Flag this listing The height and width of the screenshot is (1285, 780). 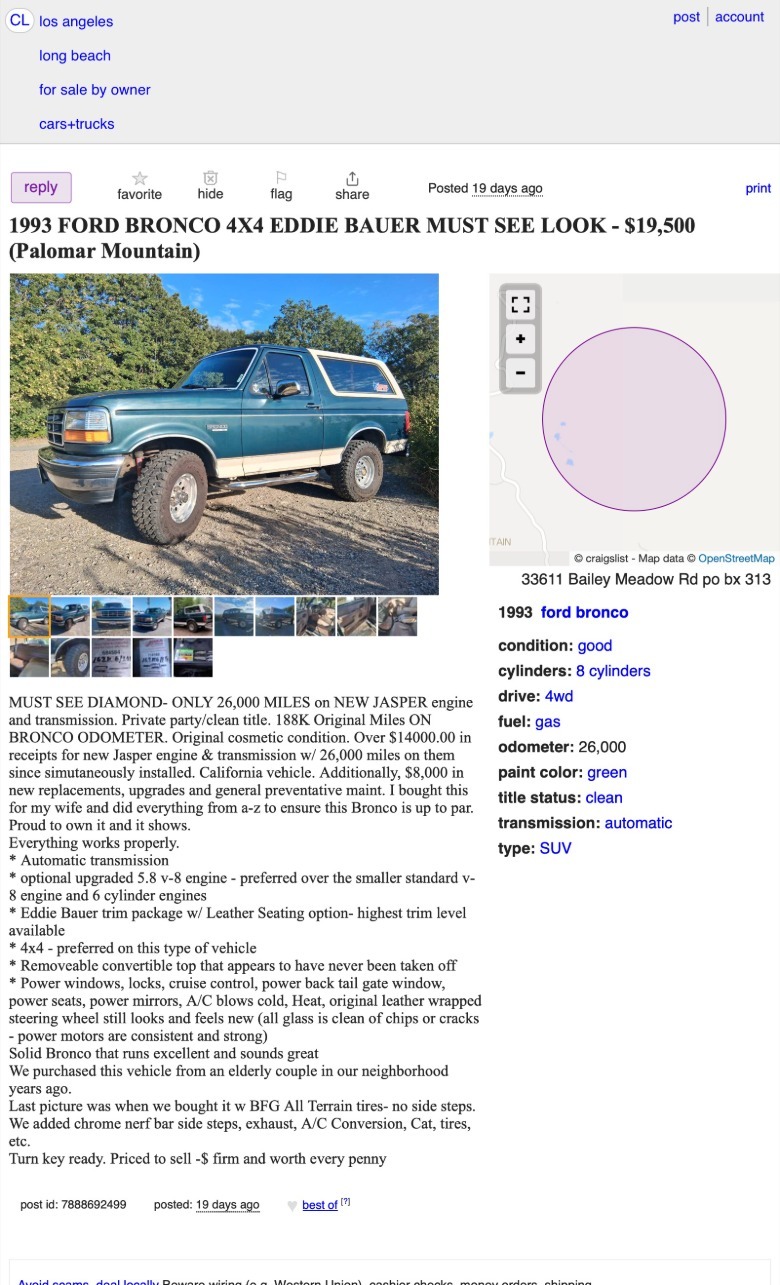tap(281, 186)
